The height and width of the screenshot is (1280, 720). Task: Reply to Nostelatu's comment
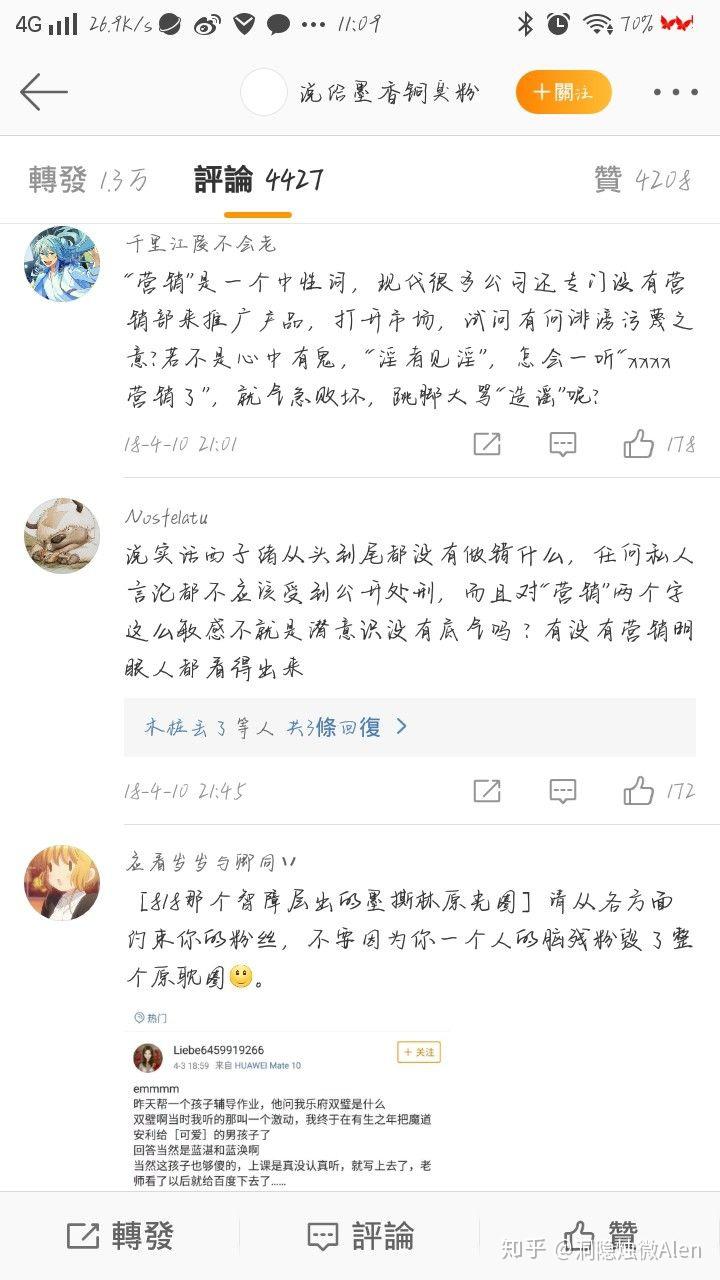tap(563, 791)
